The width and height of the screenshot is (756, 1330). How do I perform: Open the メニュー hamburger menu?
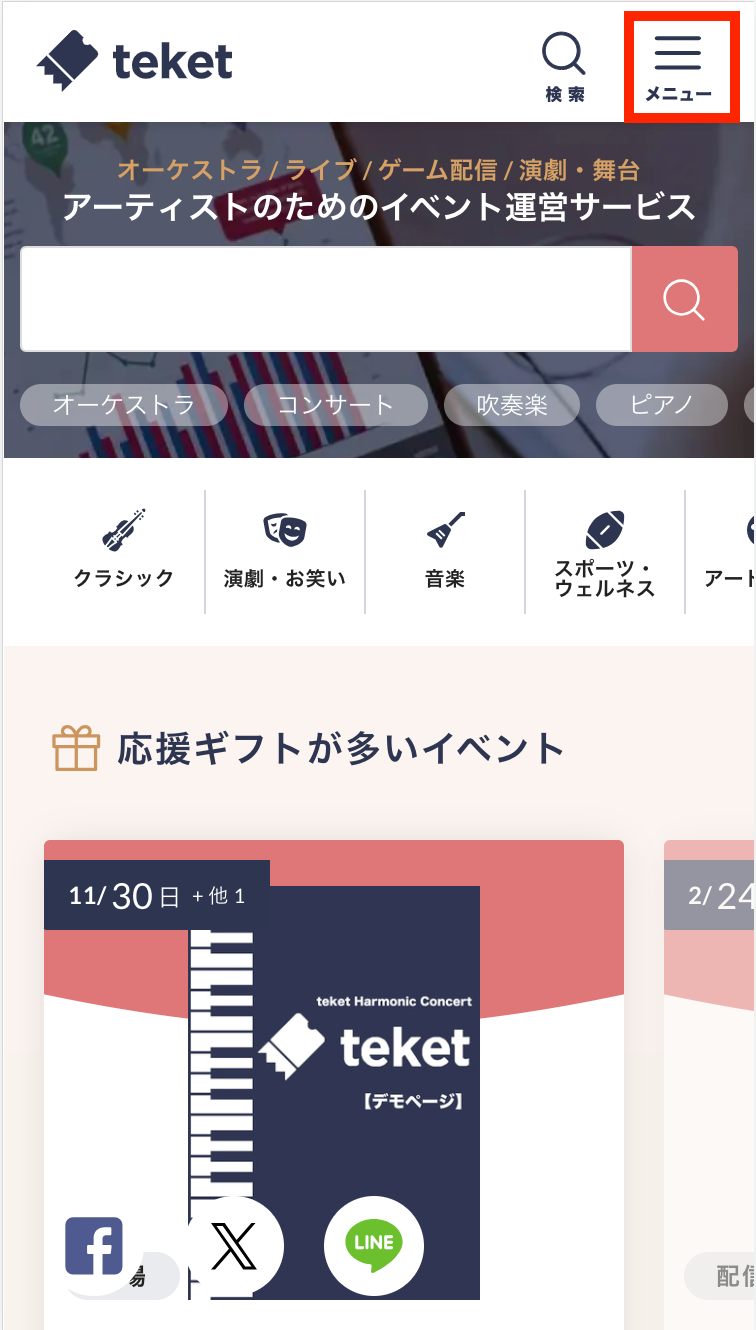pos(679,67)
